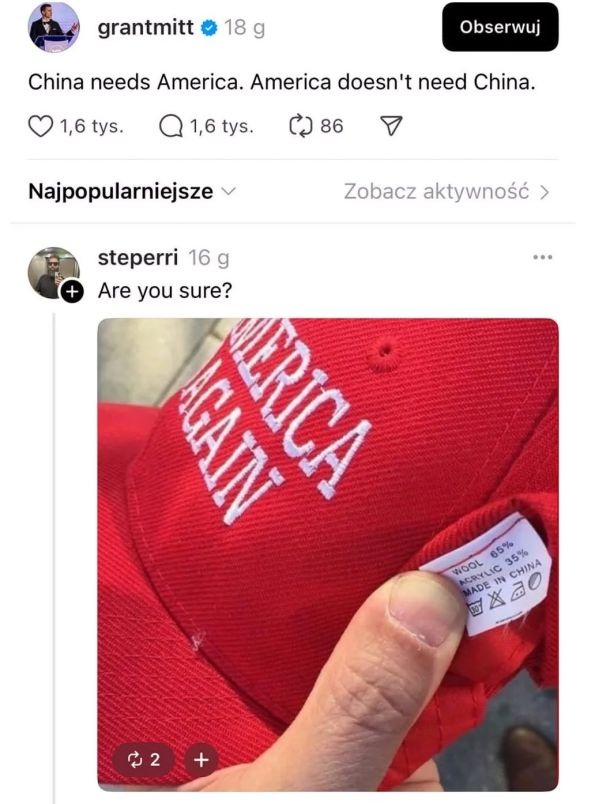
Task: Open Zobacz aktywność
Action: 446,192
